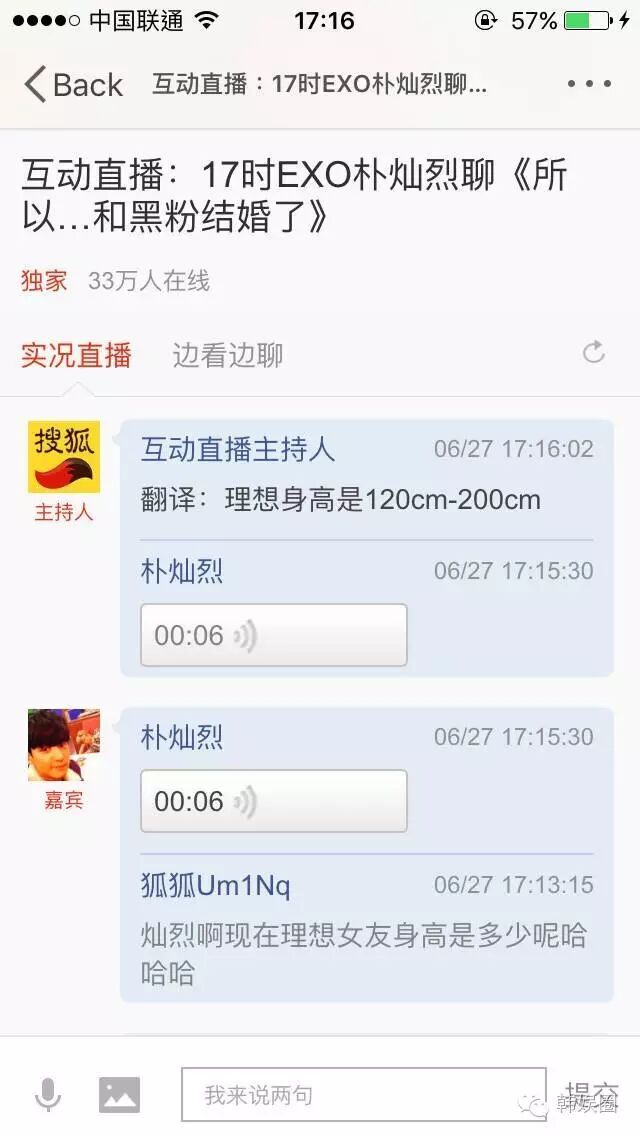Play the 00:06 voice message in the 嘉宾 post
Image resolution: width=640 pixels, height=1136 pixels.
click(x=273, y=801)
